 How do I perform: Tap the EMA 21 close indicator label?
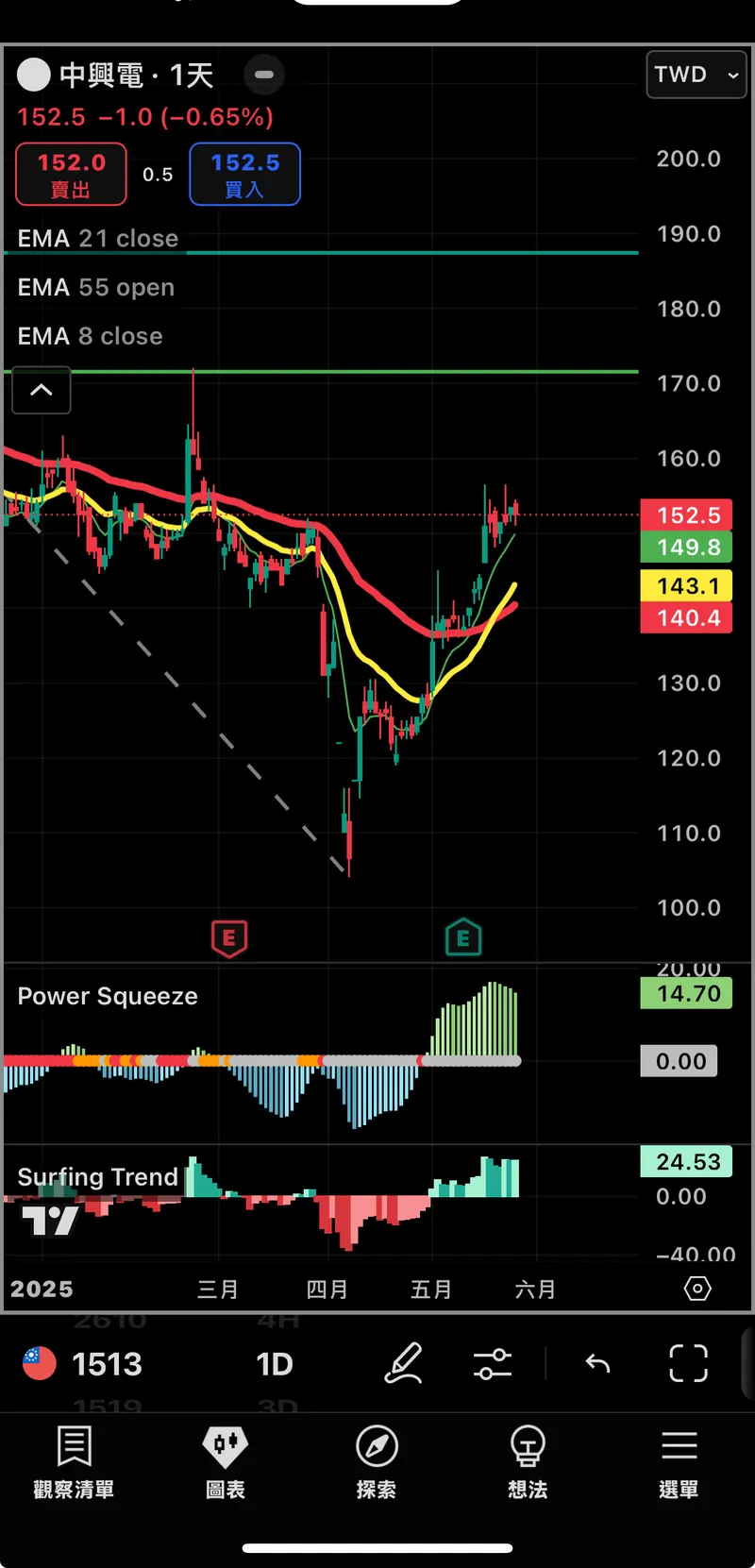click(x=98, y=239)
